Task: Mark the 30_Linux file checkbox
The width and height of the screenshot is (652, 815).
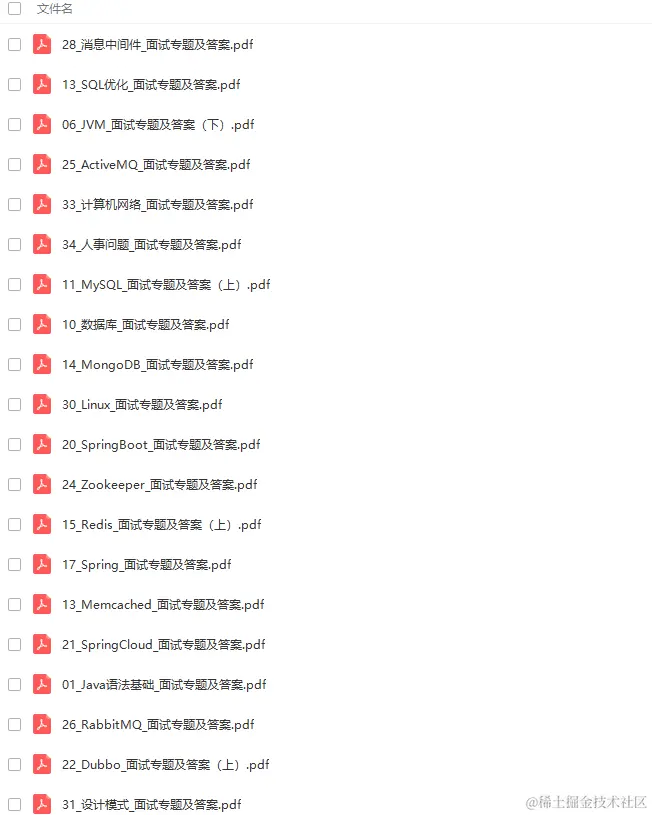Action: click(x=14, y=405)
